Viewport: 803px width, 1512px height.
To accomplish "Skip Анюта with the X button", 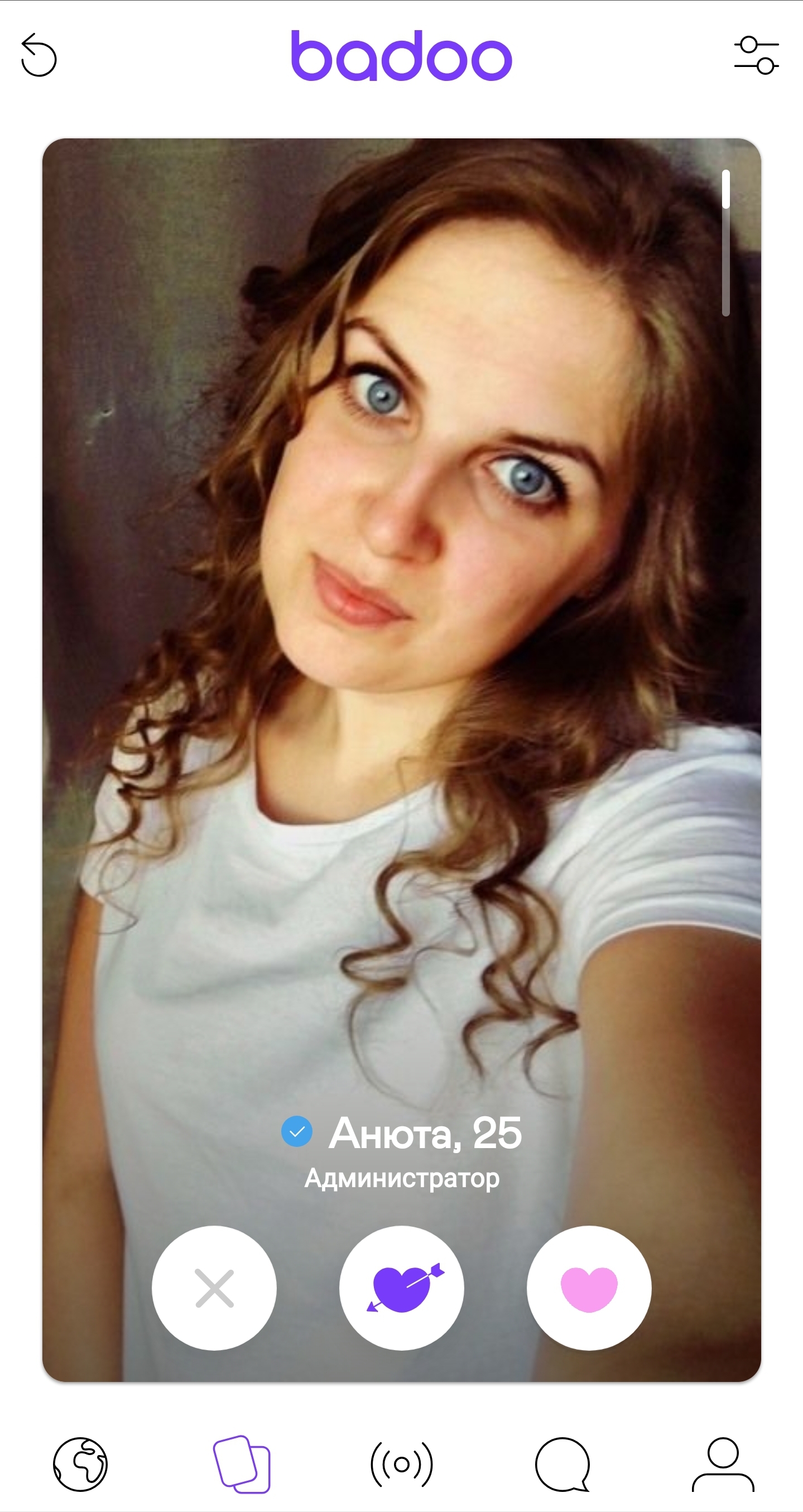I will (x=214, y=1288).
